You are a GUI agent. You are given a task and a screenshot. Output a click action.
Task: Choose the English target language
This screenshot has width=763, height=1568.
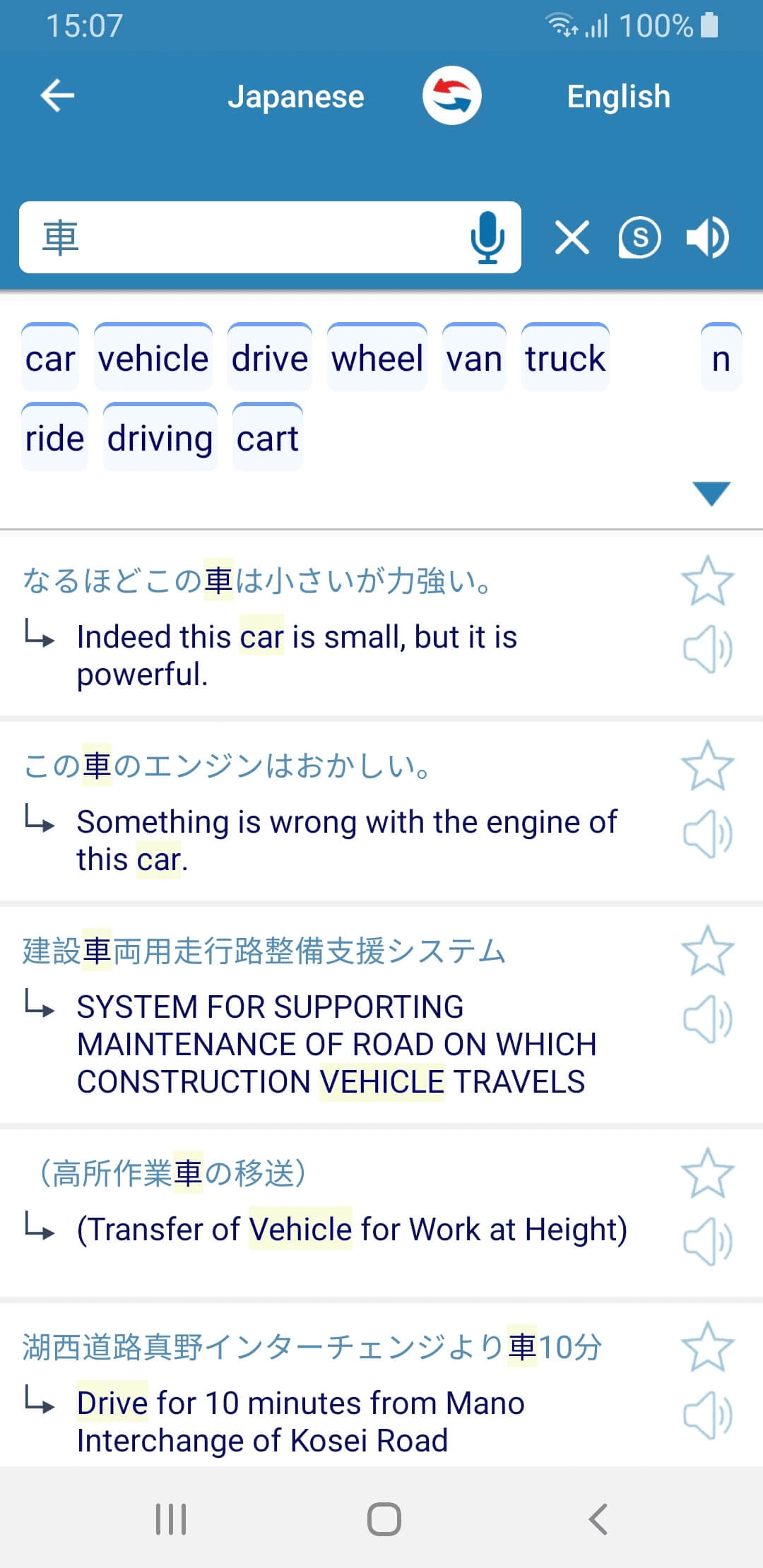coord(618,97)
